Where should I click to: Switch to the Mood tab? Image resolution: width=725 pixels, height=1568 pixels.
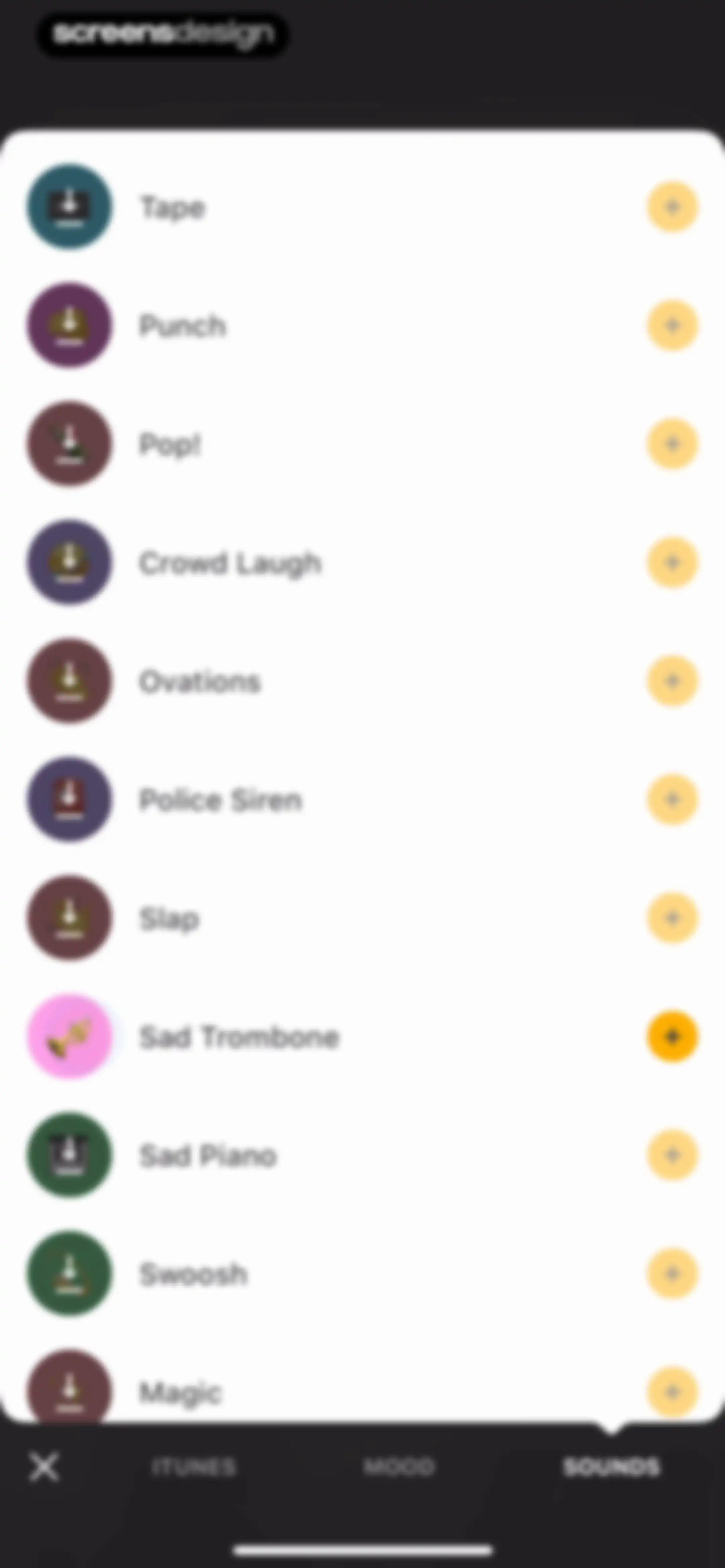point(399,1467)
